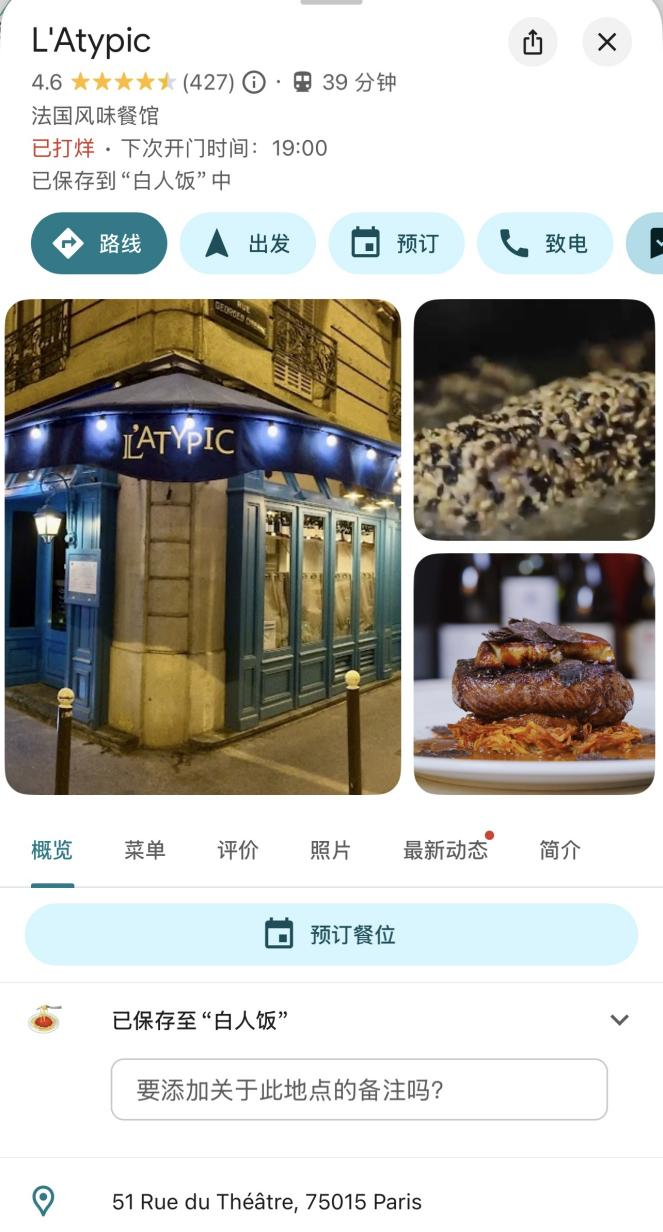Screen dimensions: 663x1232
Task: Close the L'Atypic place card
Action: click(607, 42)
